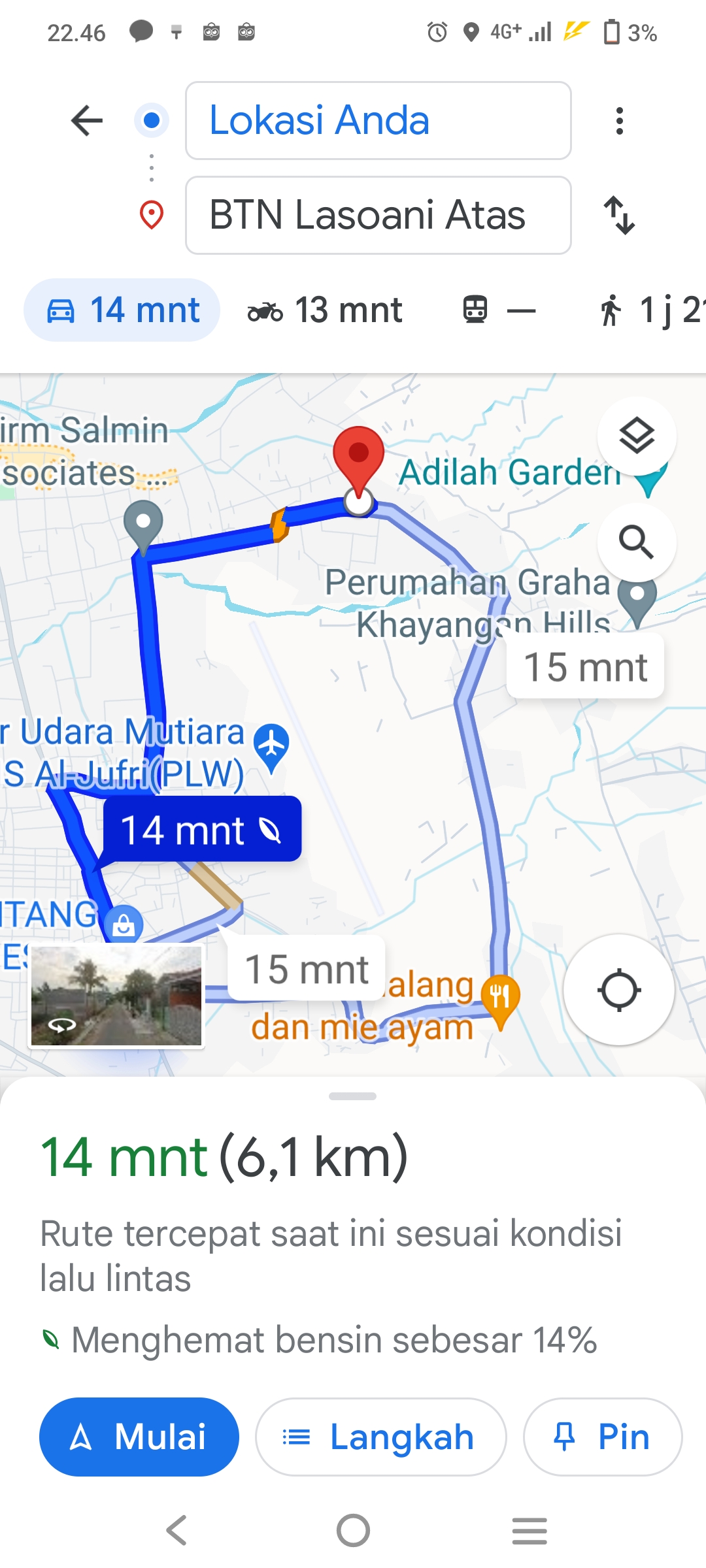This screenshot has height=1568, width=706.
Task: Swap start and destination locations
Action: pos(619,215)
